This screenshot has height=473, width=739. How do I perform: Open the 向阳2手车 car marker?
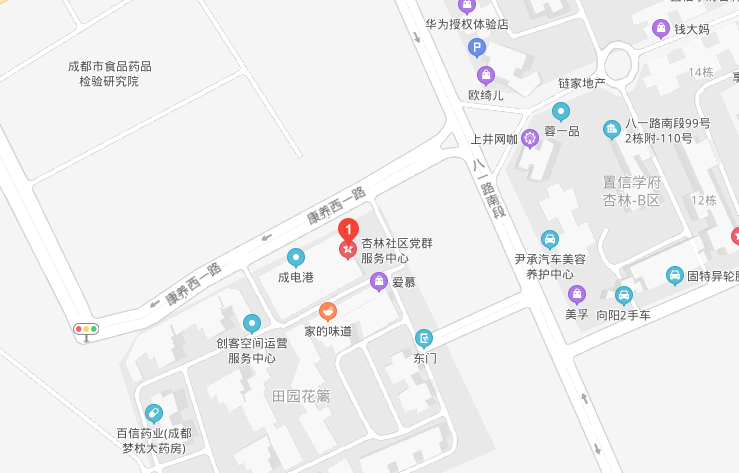[623, 295]
